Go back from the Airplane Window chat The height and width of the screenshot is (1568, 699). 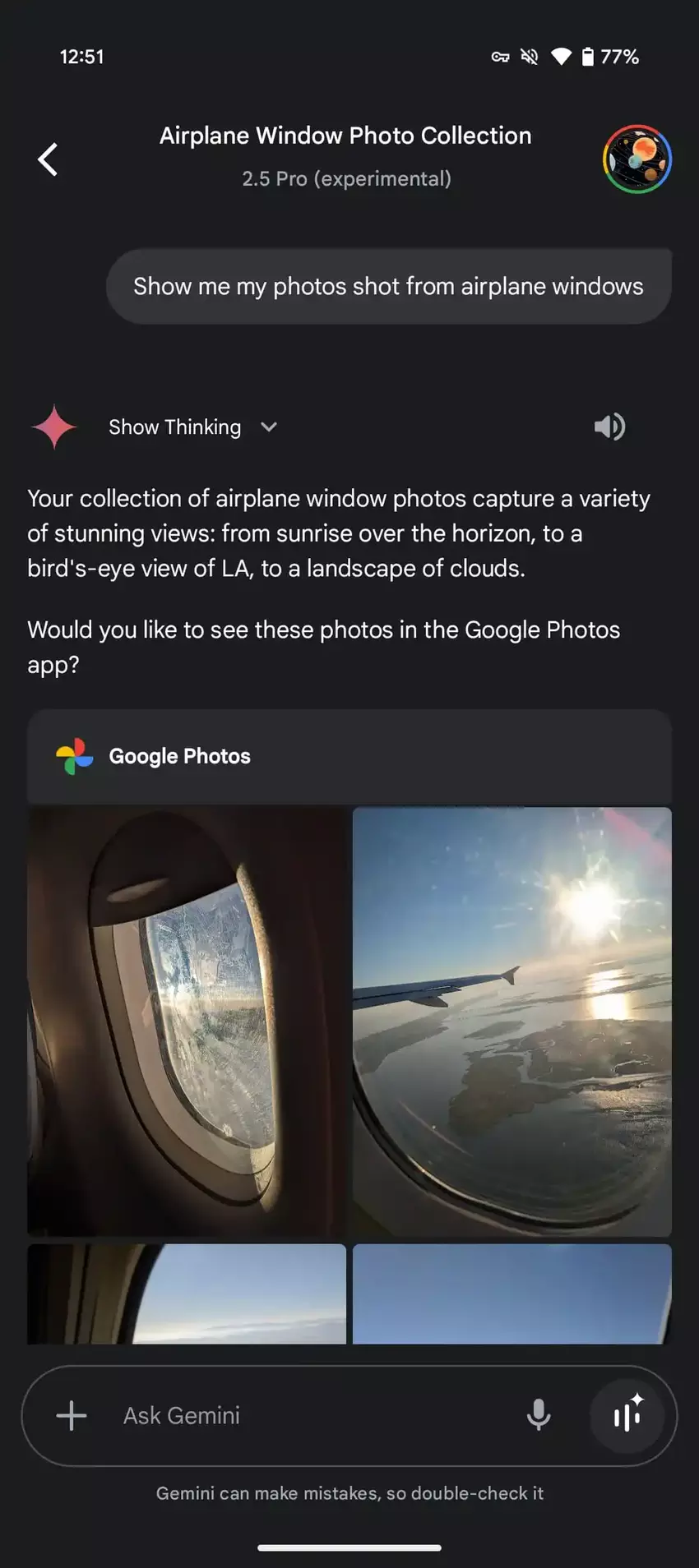click(x=48, y=159)
